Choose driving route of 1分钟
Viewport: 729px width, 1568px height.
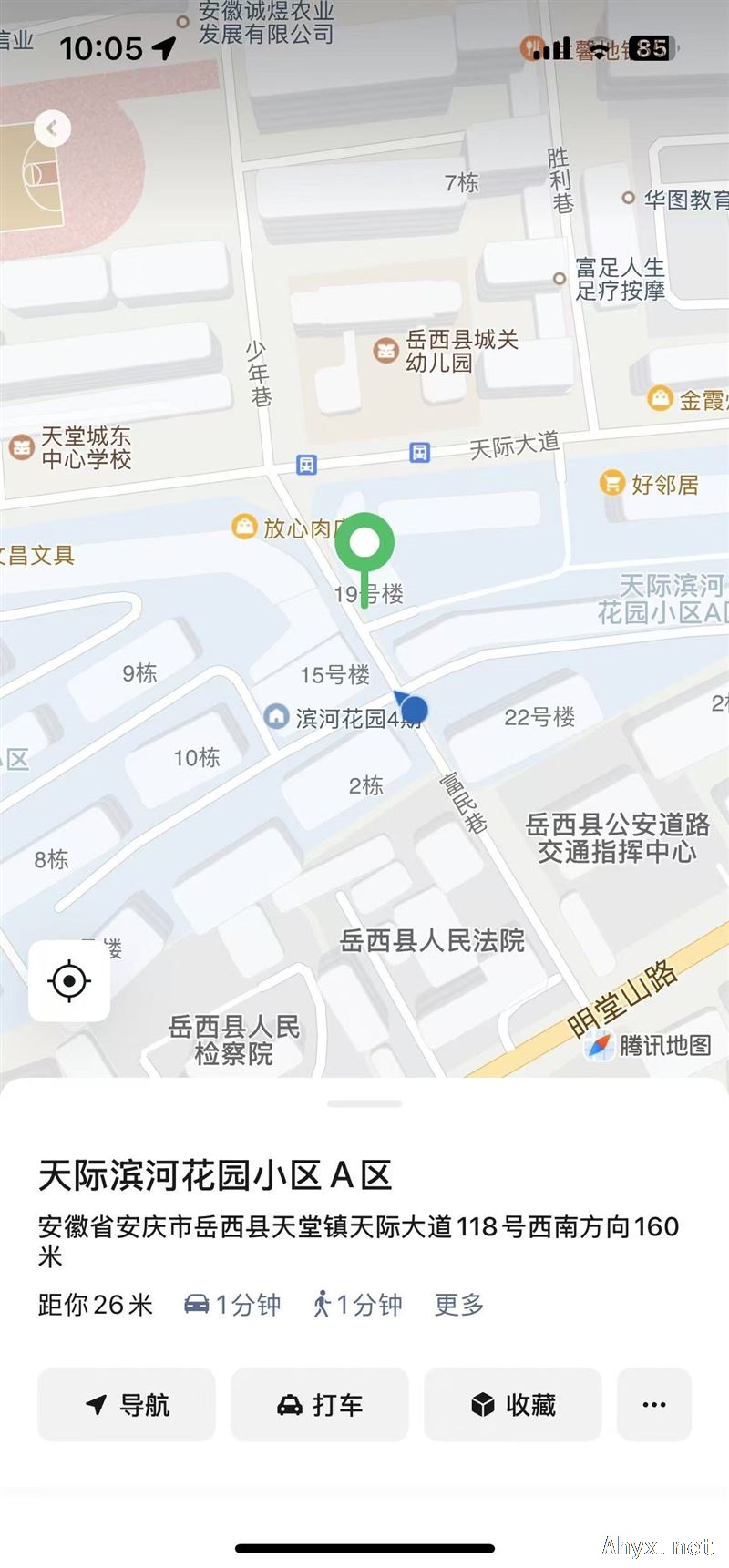[232, 1304]
